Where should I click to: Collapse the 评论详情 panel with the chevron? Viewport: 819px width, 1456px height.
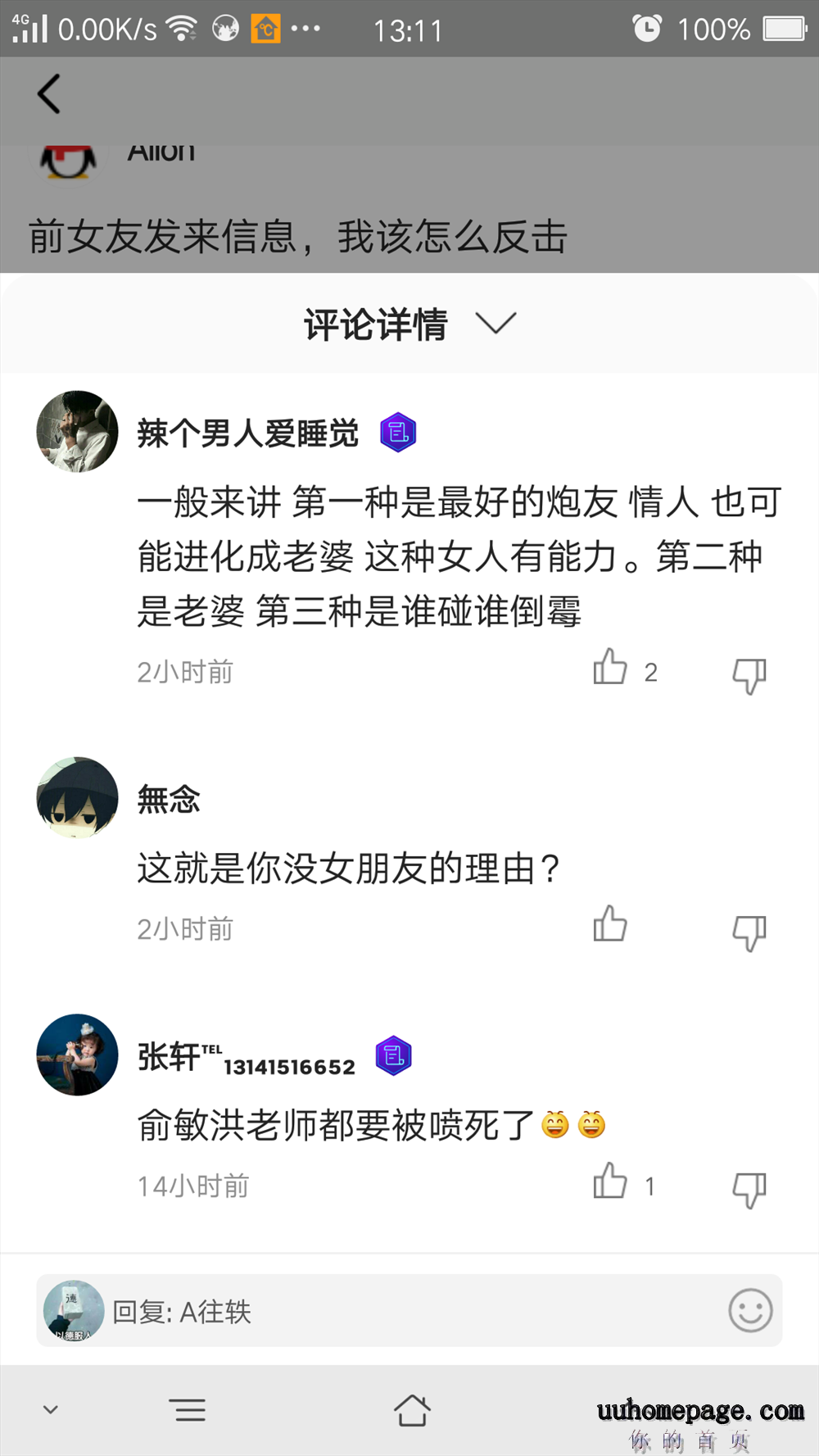(495, 324)
